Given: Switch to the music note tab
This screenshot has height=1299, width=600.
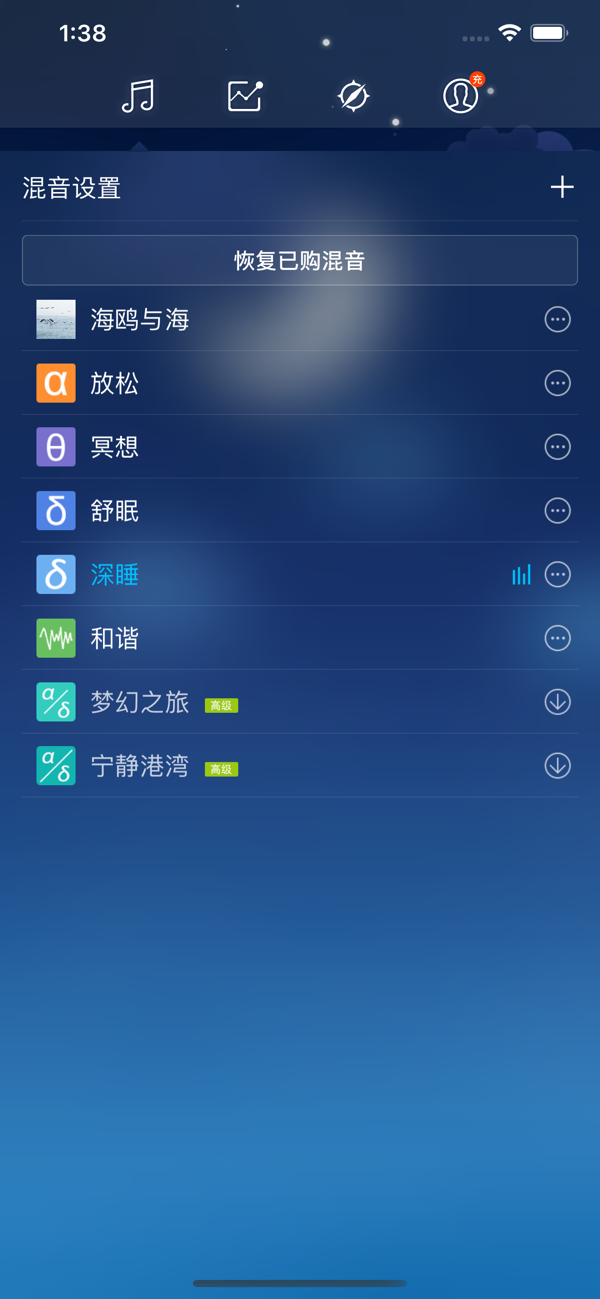Looking at the screenshot, I should (138, 96).
